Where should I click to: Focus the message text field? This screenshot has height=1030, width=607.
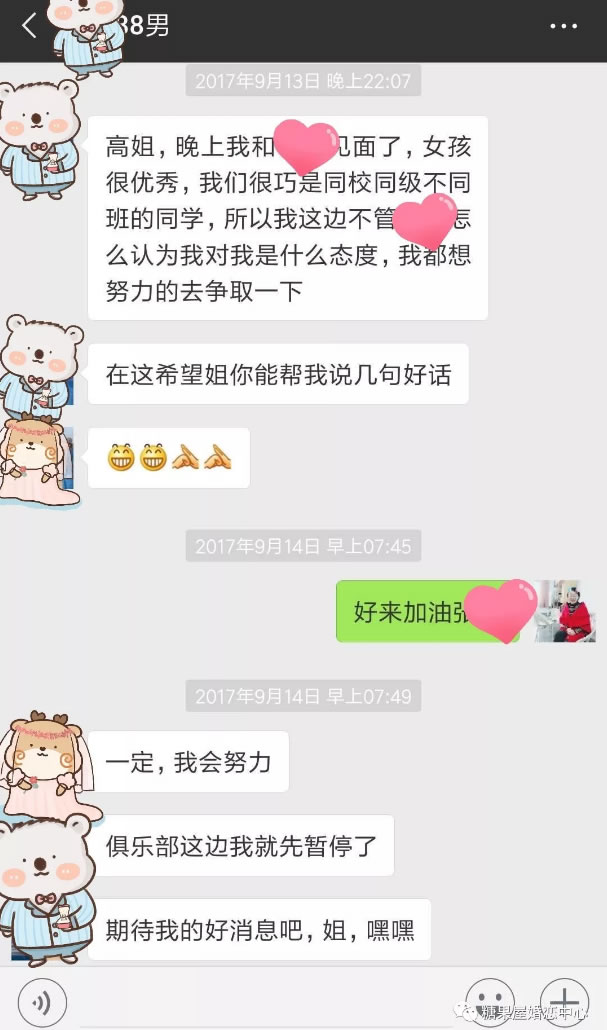point(265,1000)
